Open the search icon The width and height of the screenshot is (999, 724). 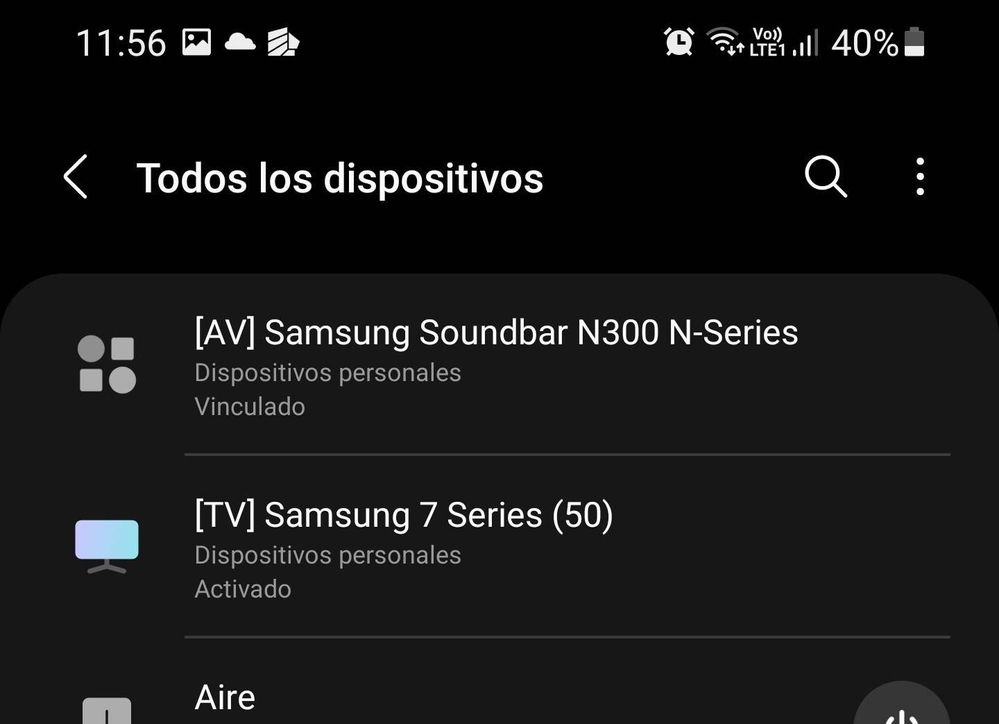click(826, 178)
